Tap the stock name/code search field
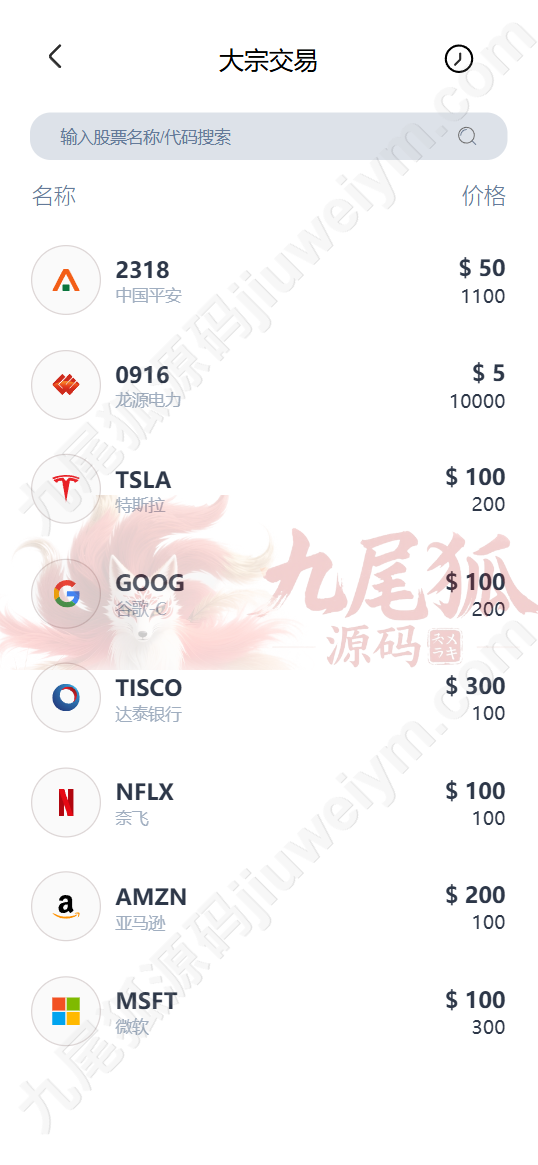538x1165 pixels. point(268,137)
